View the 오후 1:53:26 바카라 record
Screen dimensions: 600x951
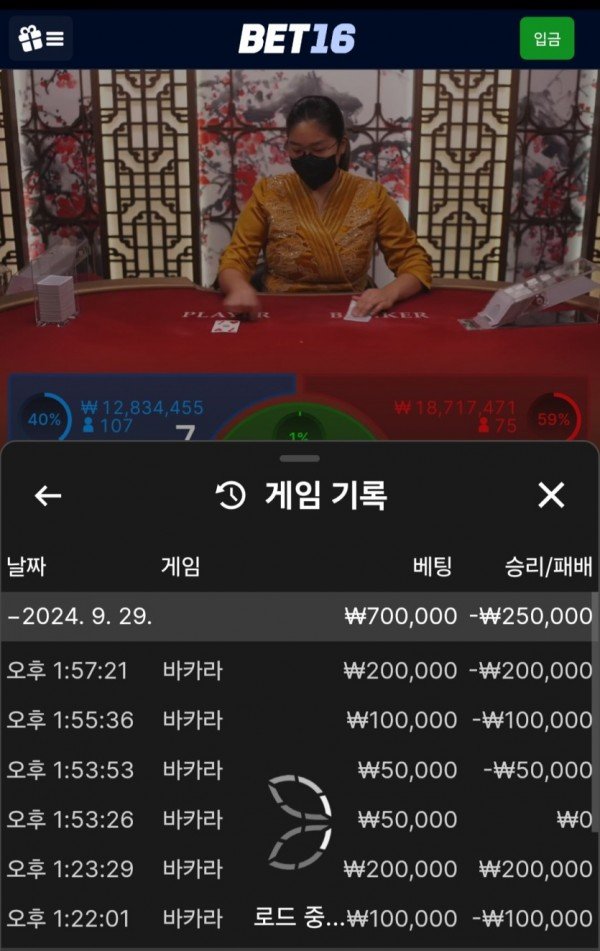[x=298, y=820]
